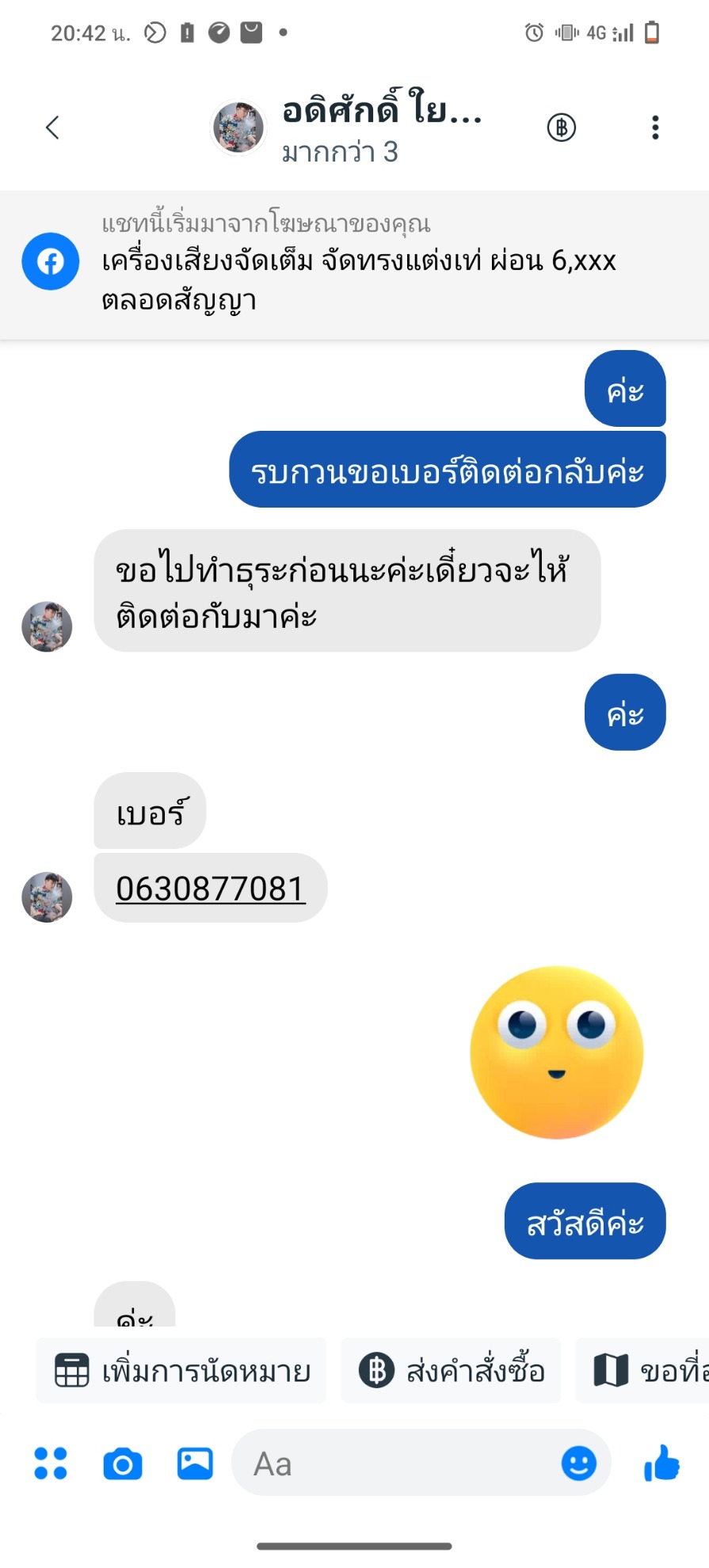Screen dimensions: 709x1568
Task: Open the baht payment icon in header
Action: click(562, 127)
